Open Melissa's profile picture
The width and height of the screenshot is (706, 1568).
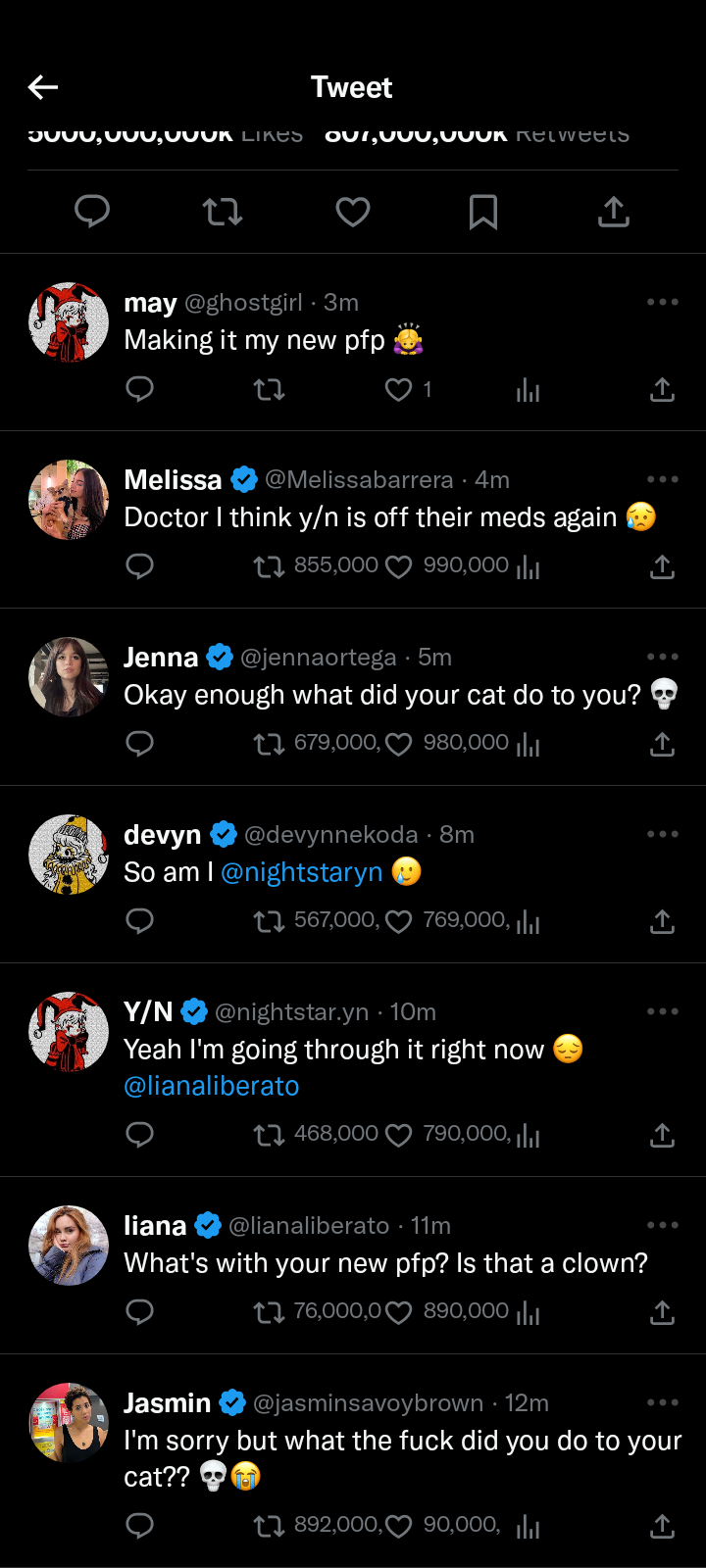[69, 500]
